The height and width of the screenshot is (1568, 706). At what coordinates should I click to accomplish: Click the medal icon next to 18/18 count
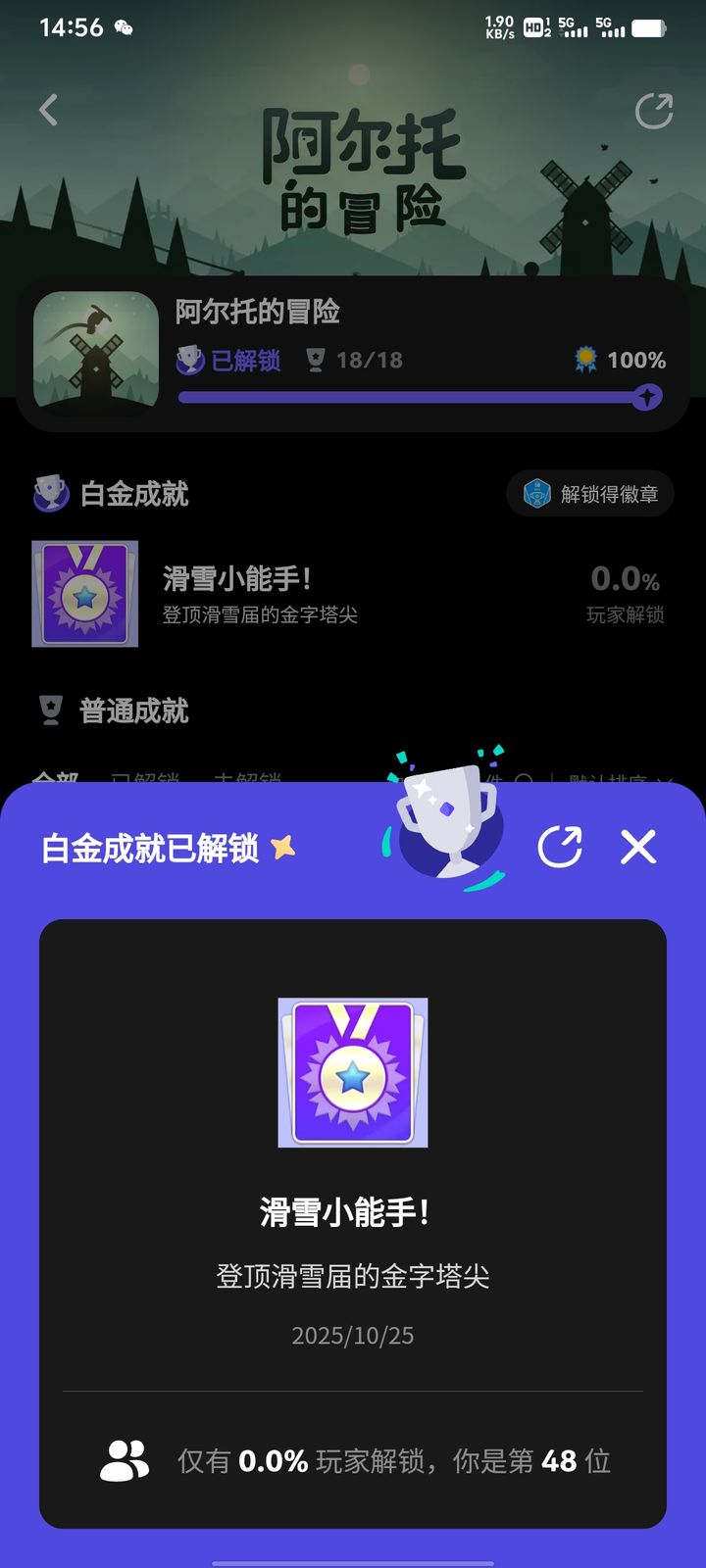click(x=316, y=360)
